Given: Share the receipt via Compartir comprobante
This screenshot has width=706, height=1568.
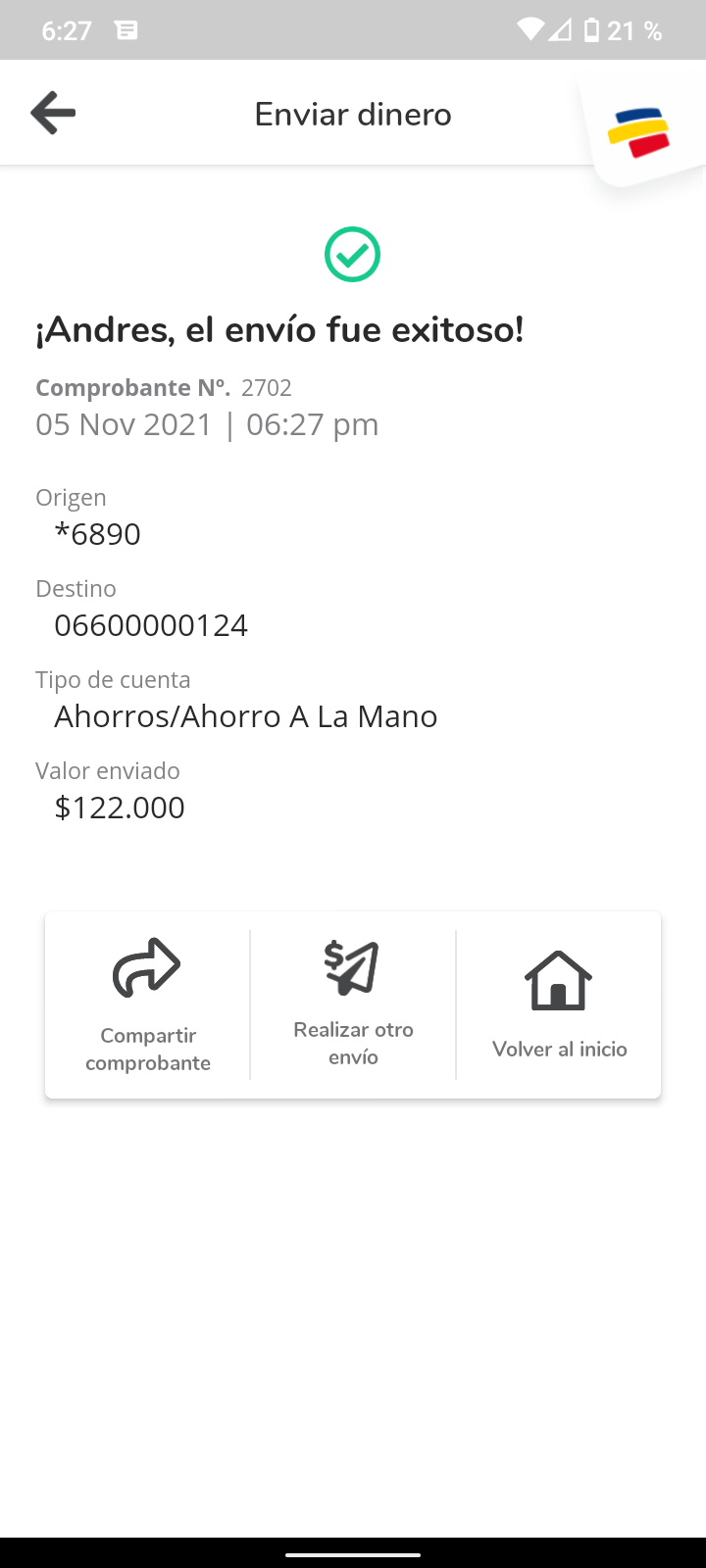Looking at the screenshot, I should 148,1005.
